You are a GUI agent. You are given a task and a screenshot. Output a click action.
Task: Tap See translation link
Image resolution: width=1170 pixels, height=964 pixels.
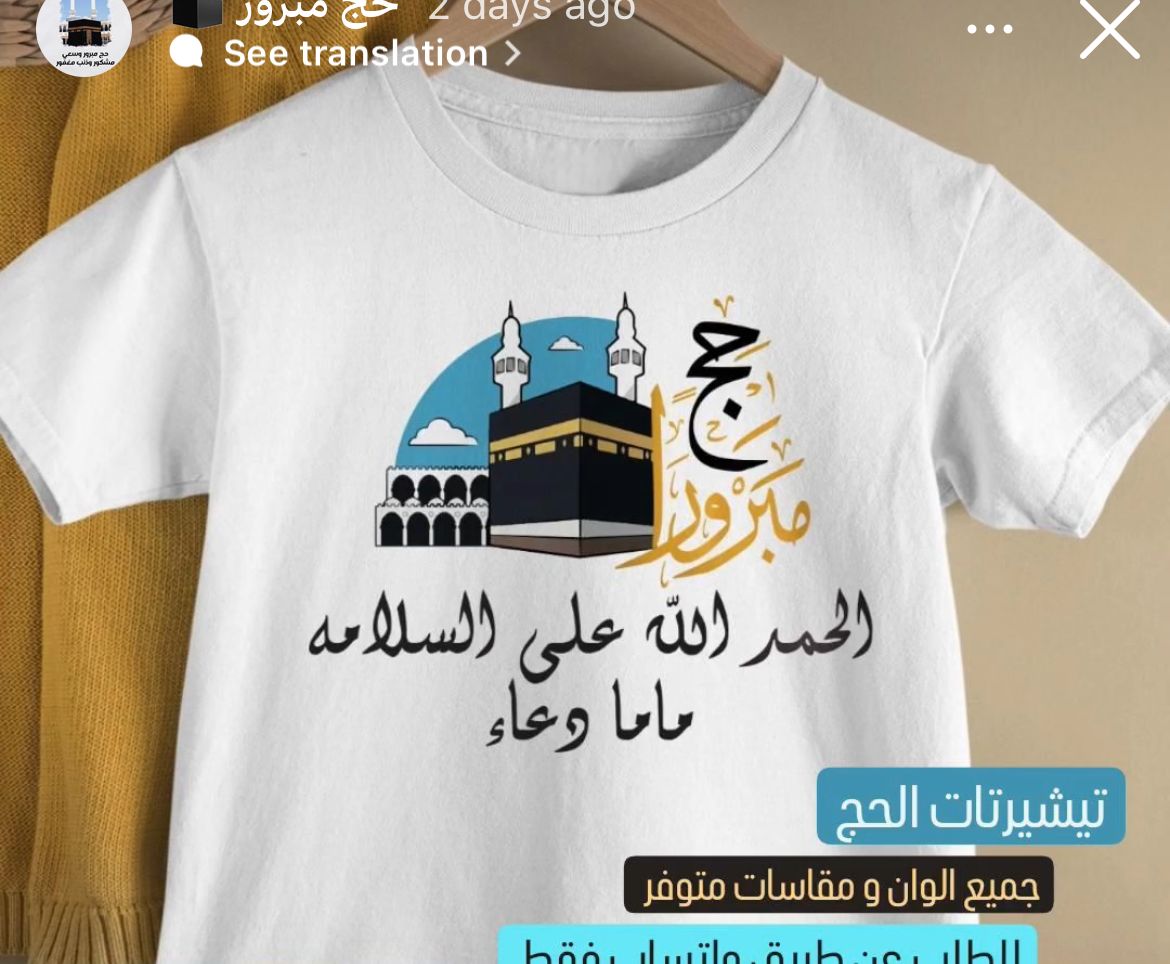pyautogui.click(x=355, y=52)
